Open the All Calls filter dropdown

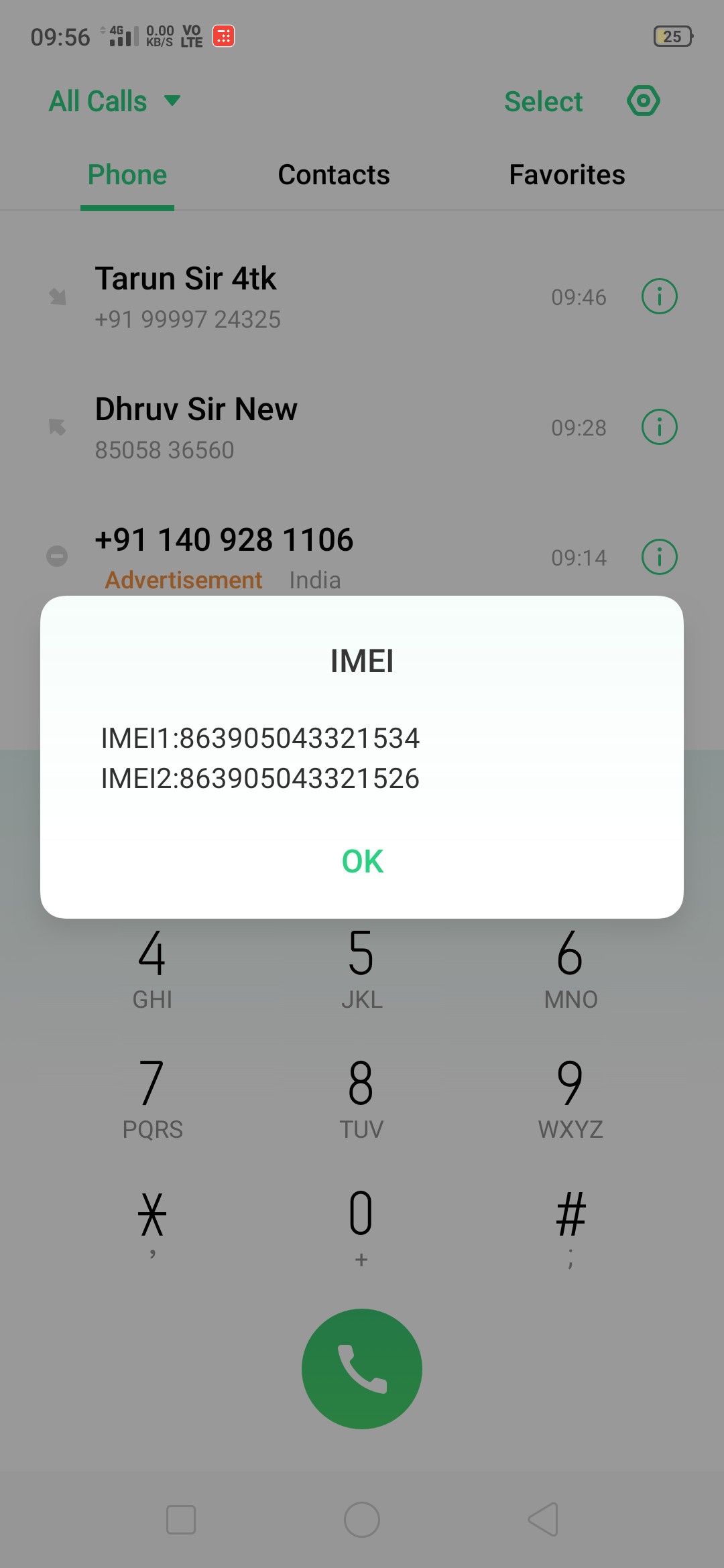tap(115, 101)
